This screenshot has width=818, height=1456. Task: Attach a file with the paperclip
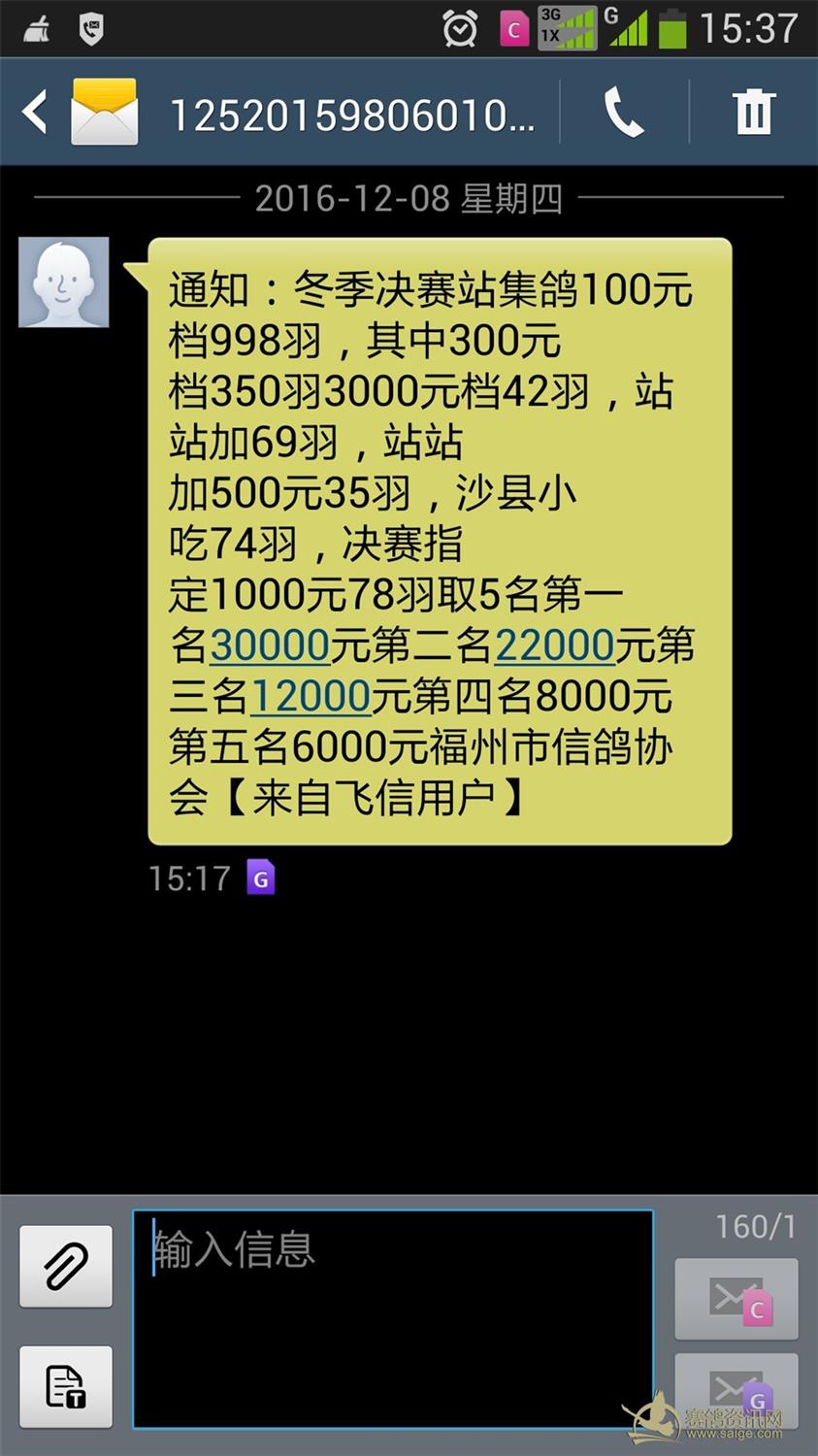(66, 1266)
